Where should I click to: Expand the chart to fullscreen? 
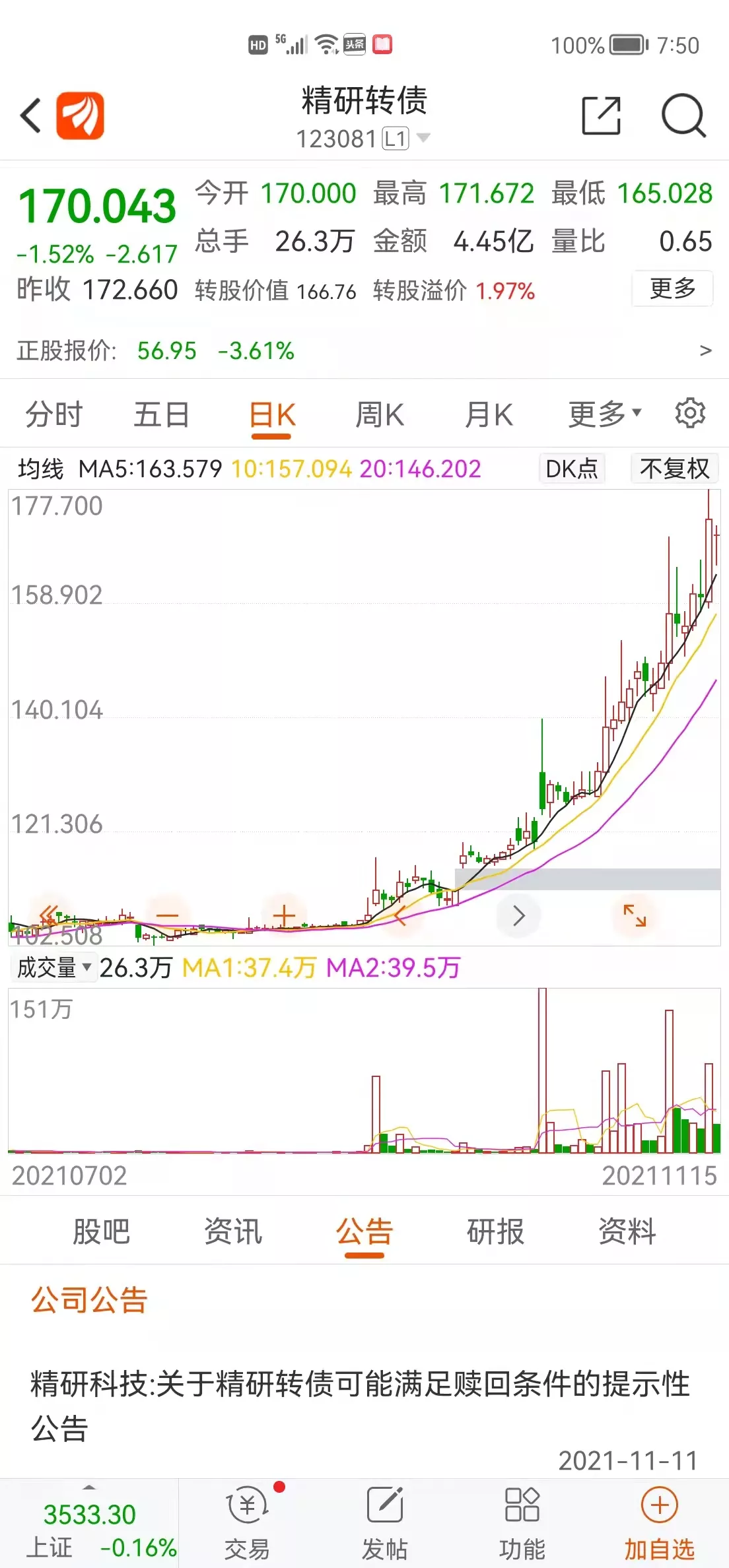(635, 915)
